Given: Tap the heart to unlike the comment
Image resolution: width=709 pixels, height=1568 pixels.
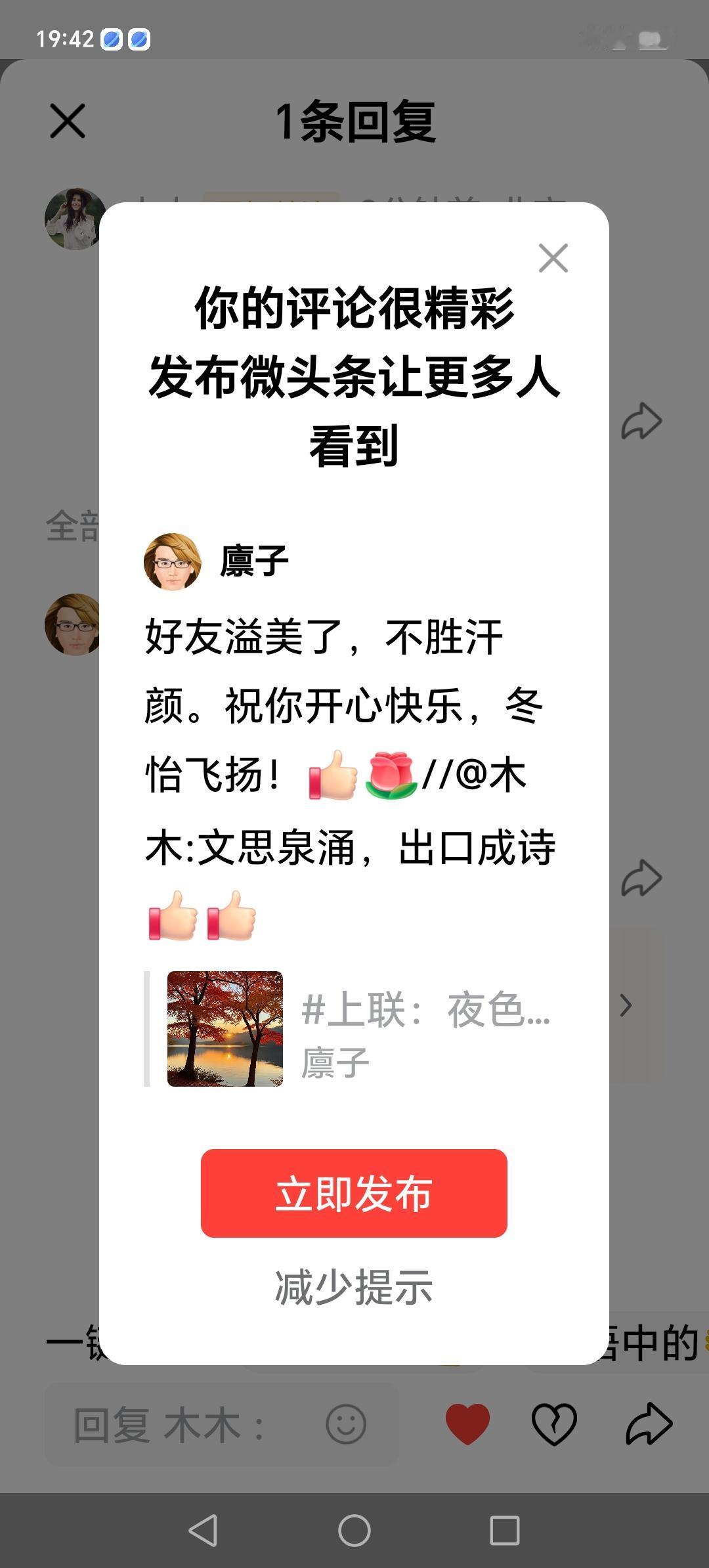Looking at the screenshot, I should pos(467,1425).
